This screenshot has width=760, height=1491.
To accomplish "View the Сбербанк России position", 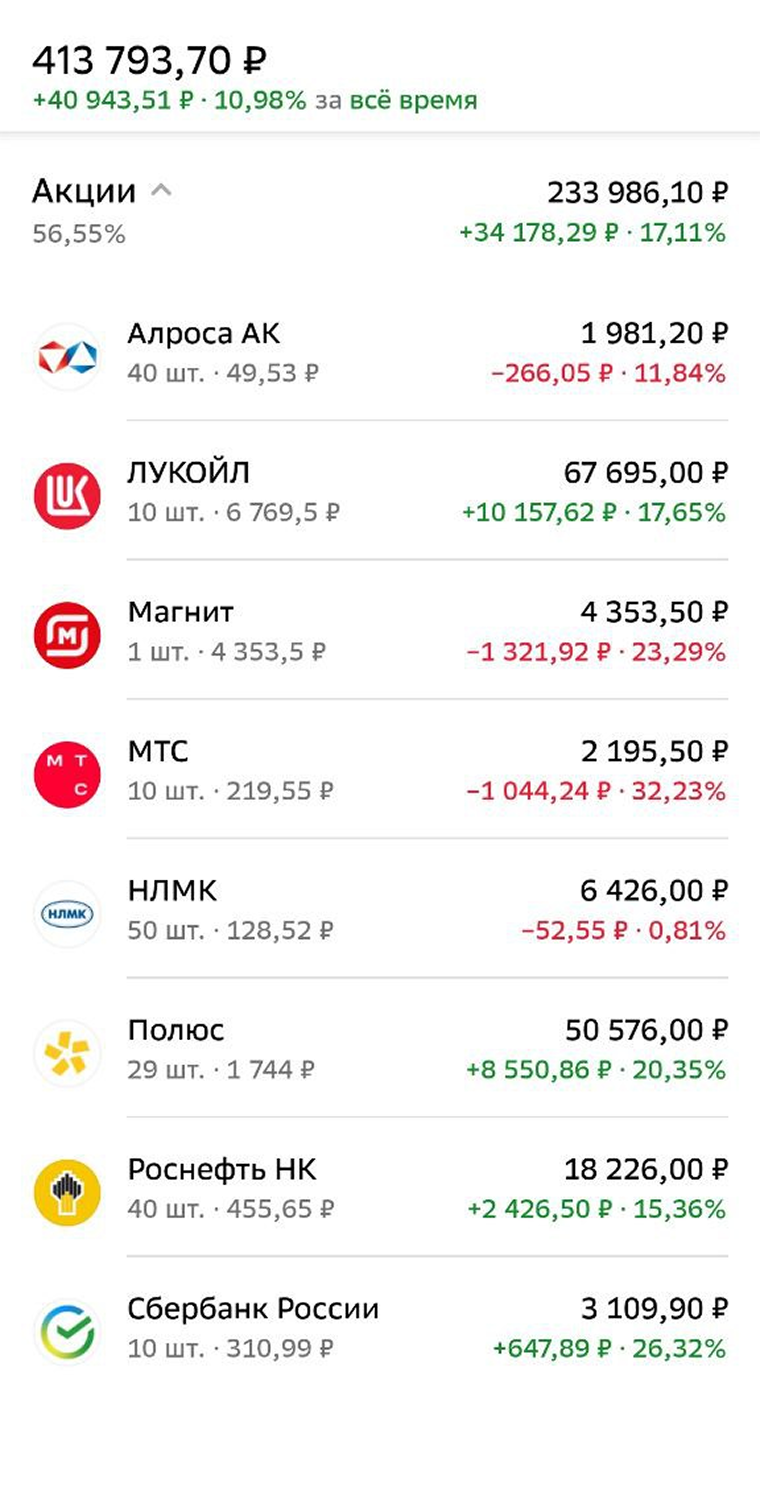I will (x=380, y=1328).
